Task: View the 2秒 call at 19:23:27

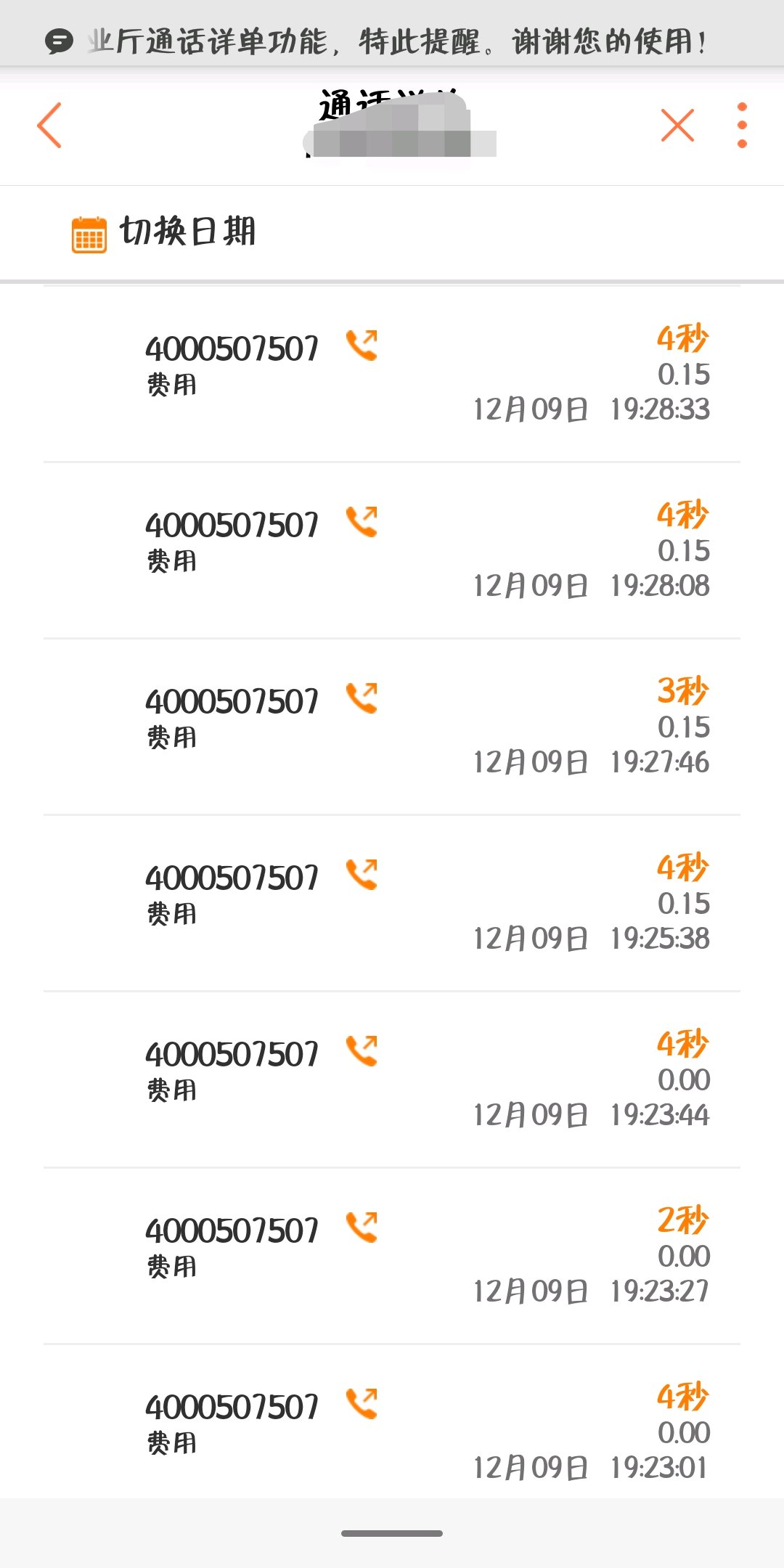Action: tap(392, 1256)
